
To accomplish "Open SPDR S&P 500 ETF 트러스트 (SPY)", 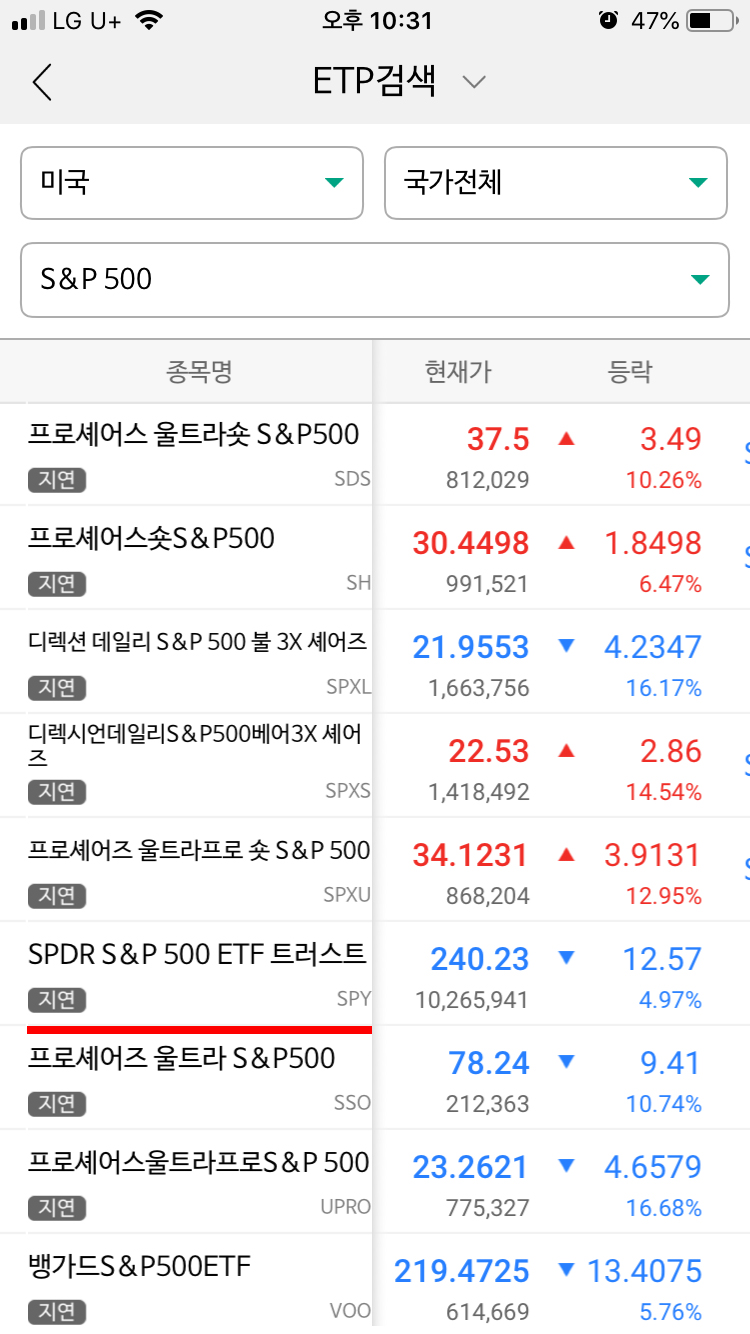I will click(x=197, y=955).
